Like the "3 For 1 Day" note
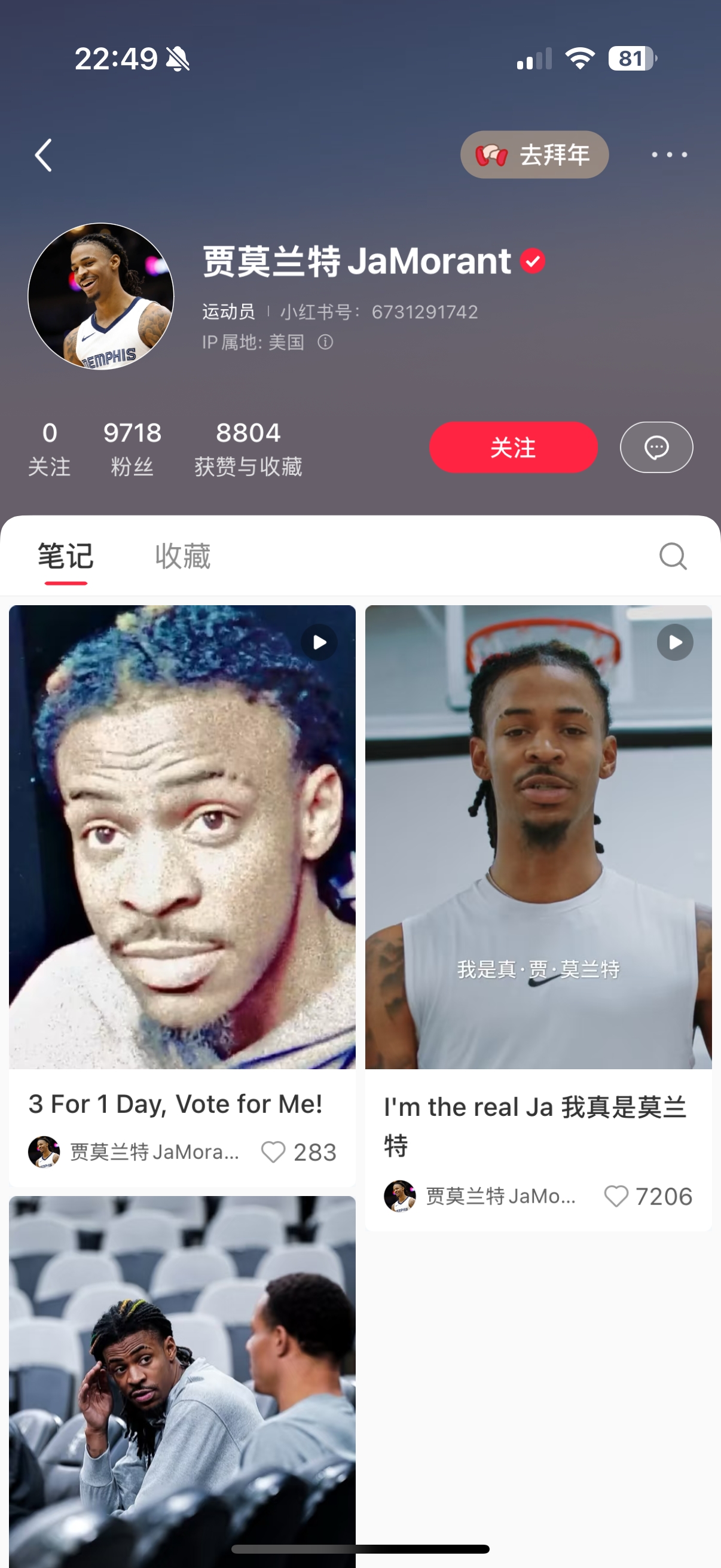 coord(273,1152)
